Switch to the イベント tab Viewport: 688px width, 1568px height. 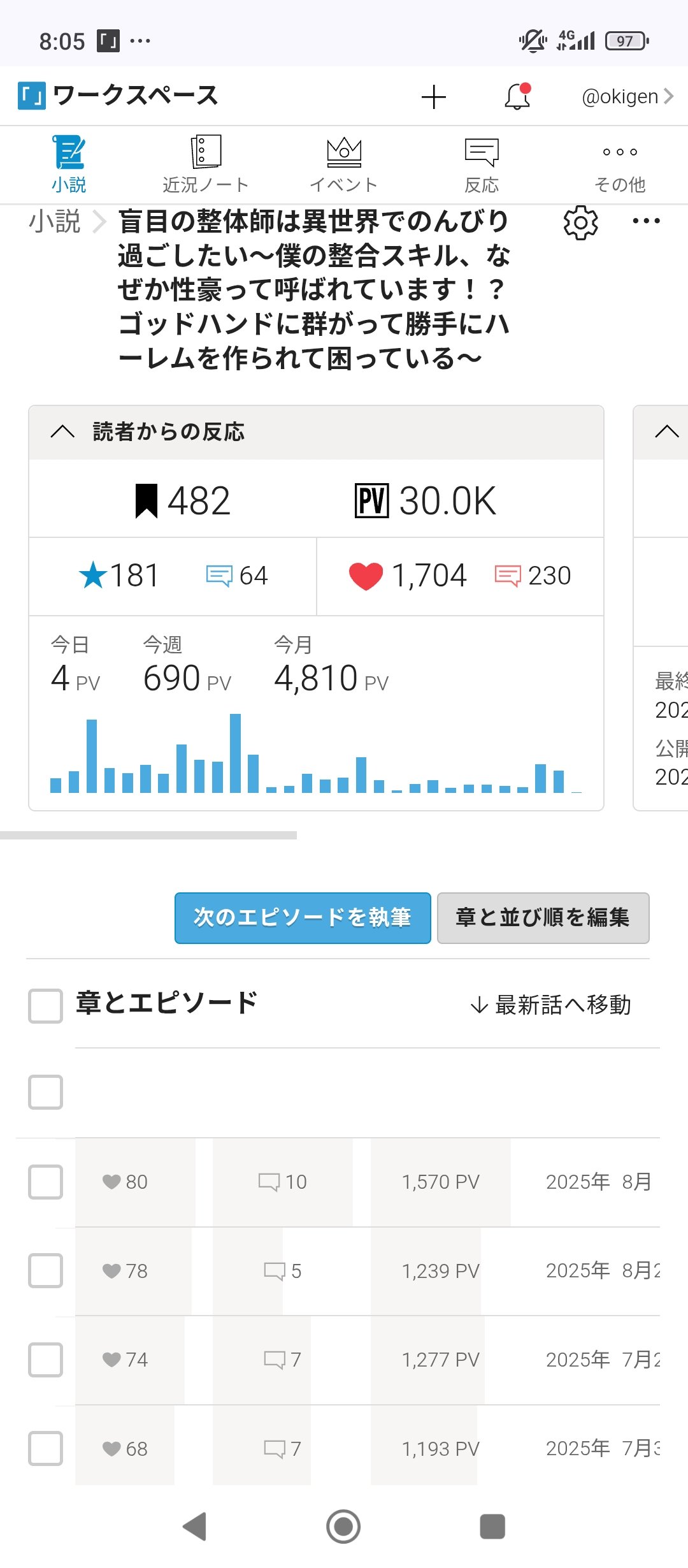(343, 164)
